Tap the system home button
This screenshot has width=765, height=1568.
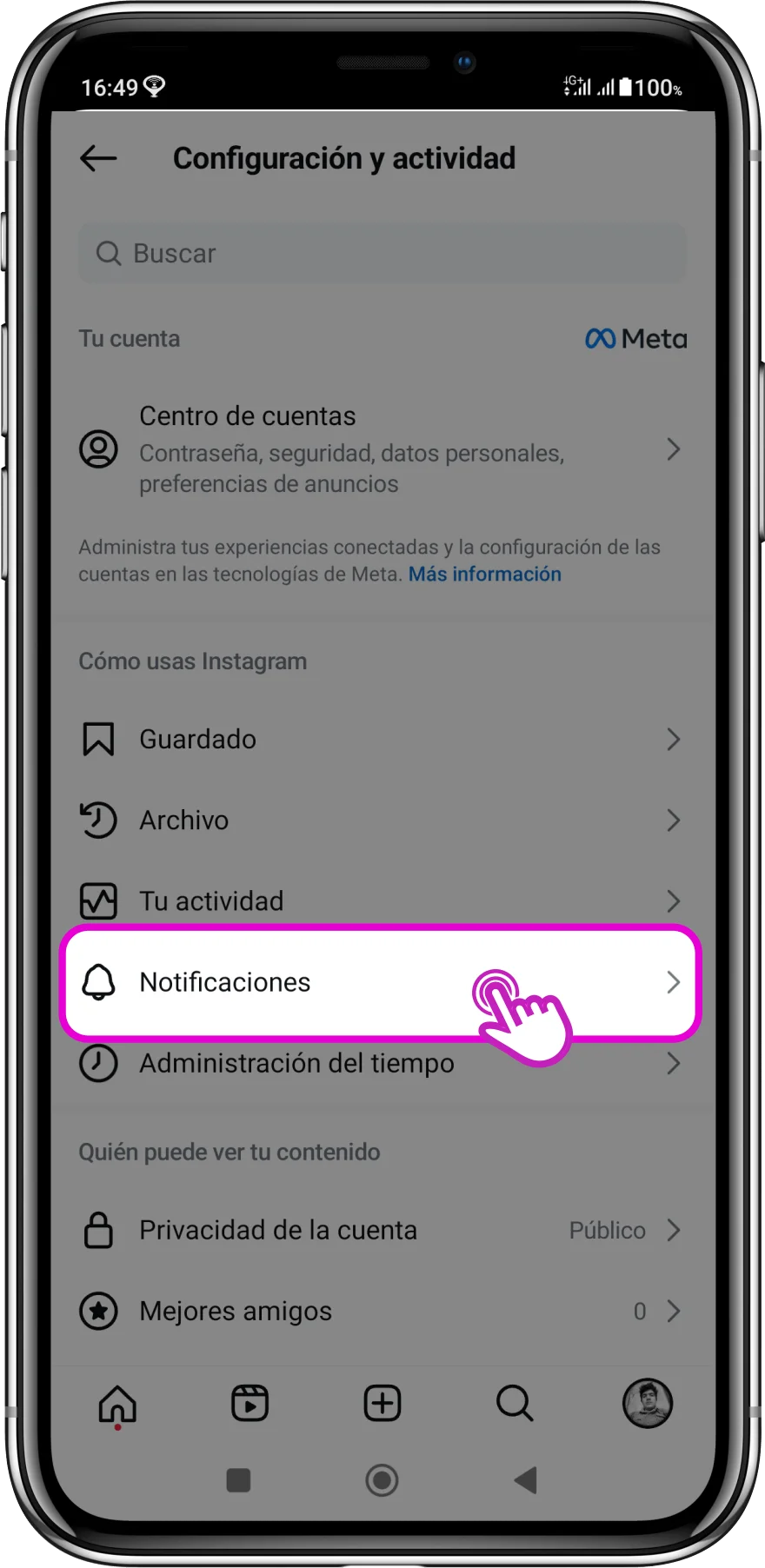[x=382, y=1480]
